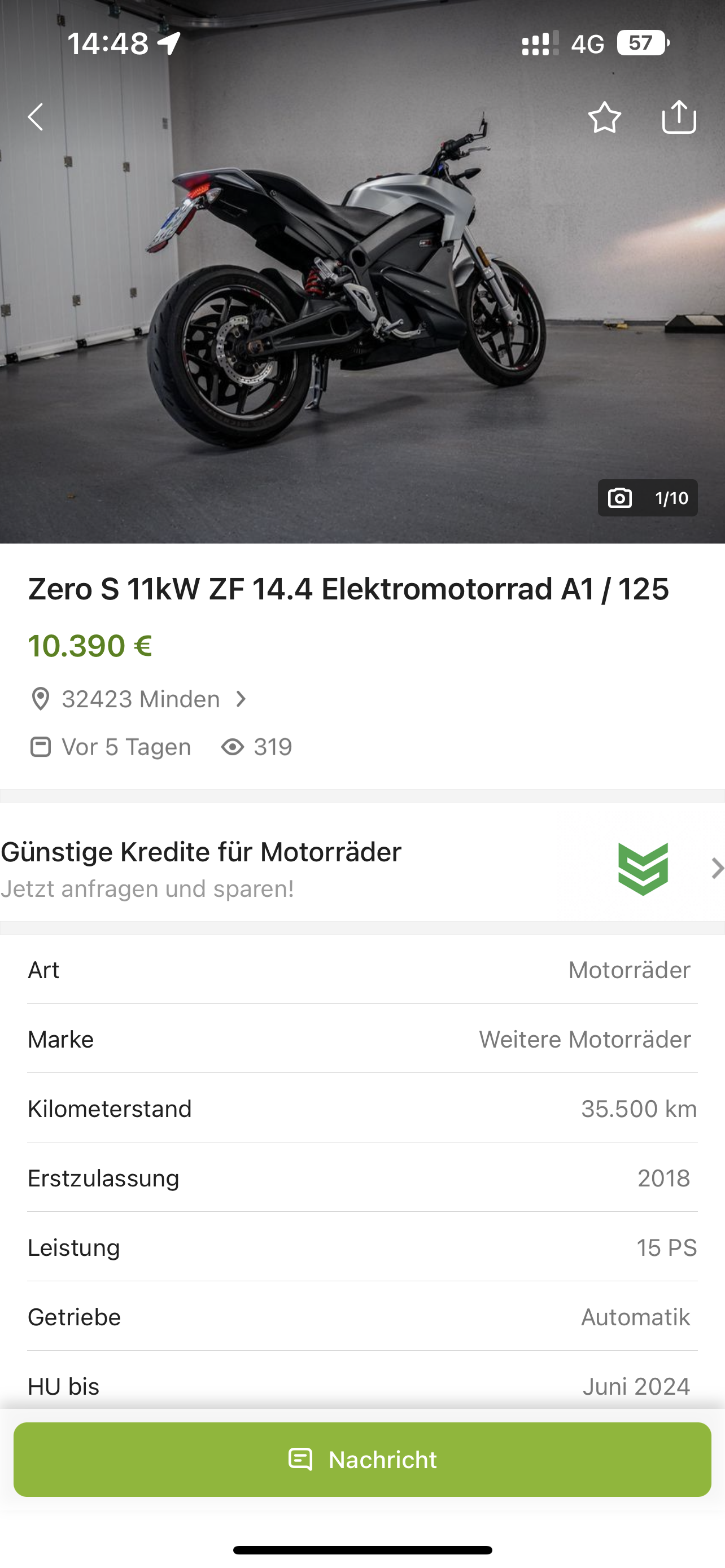Open Günstige Kredite für Motorräder offer
This screenshot has width=725, height=1568.
coord(362,869)
